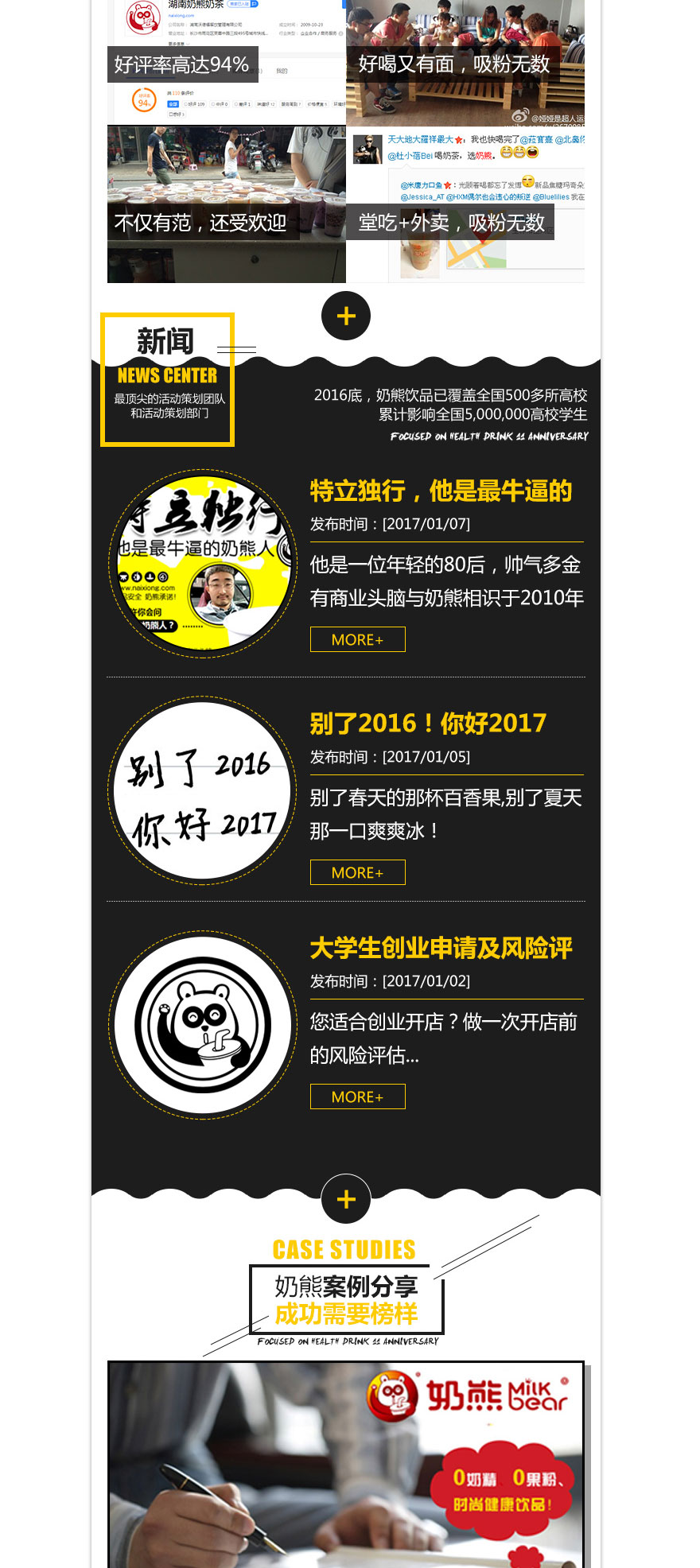
Task: Open headline 别了2016！你好2017
Action: (x=428, y=724)
